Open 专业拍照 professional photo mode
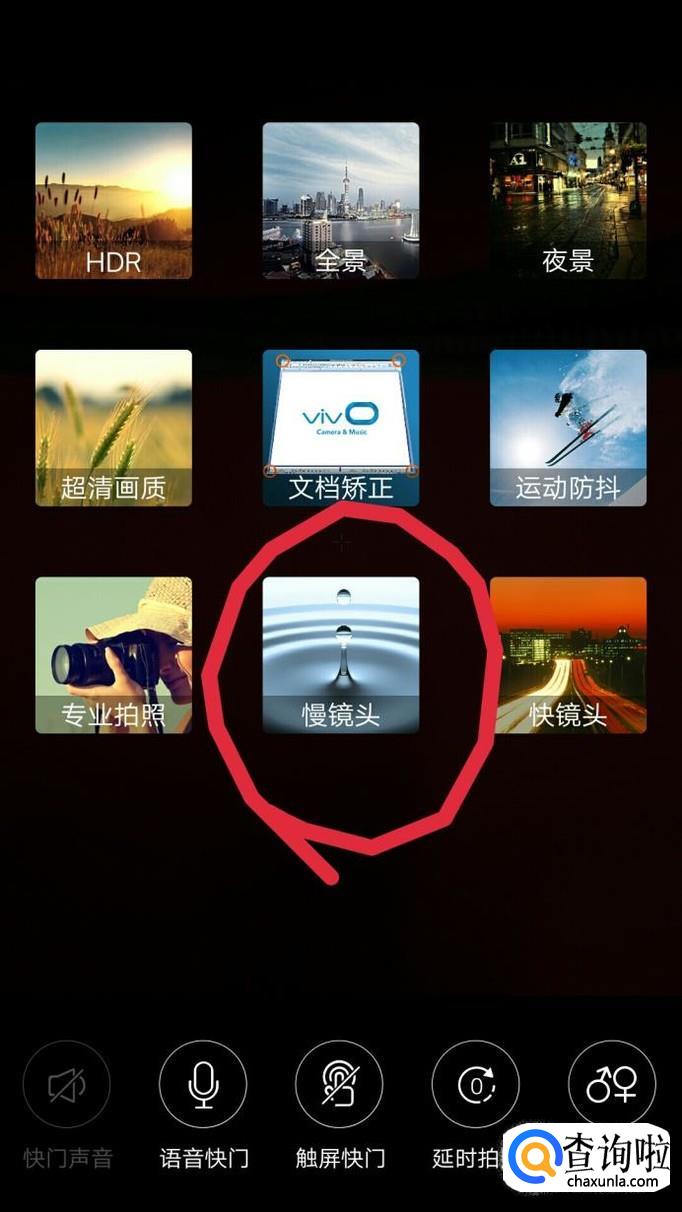The height and width of the screenshot is (1212, 682). [113, 654]
